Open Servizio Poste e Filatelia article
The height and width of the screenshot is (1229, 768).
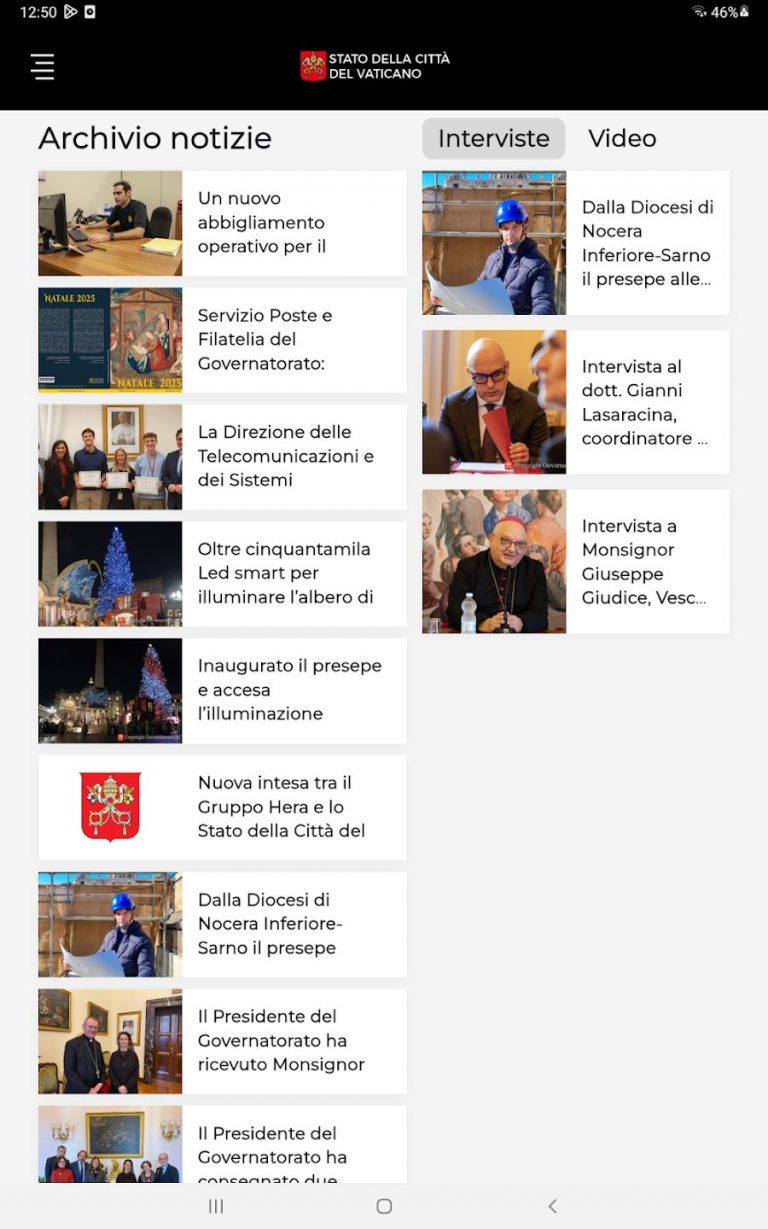click(222, 340)
